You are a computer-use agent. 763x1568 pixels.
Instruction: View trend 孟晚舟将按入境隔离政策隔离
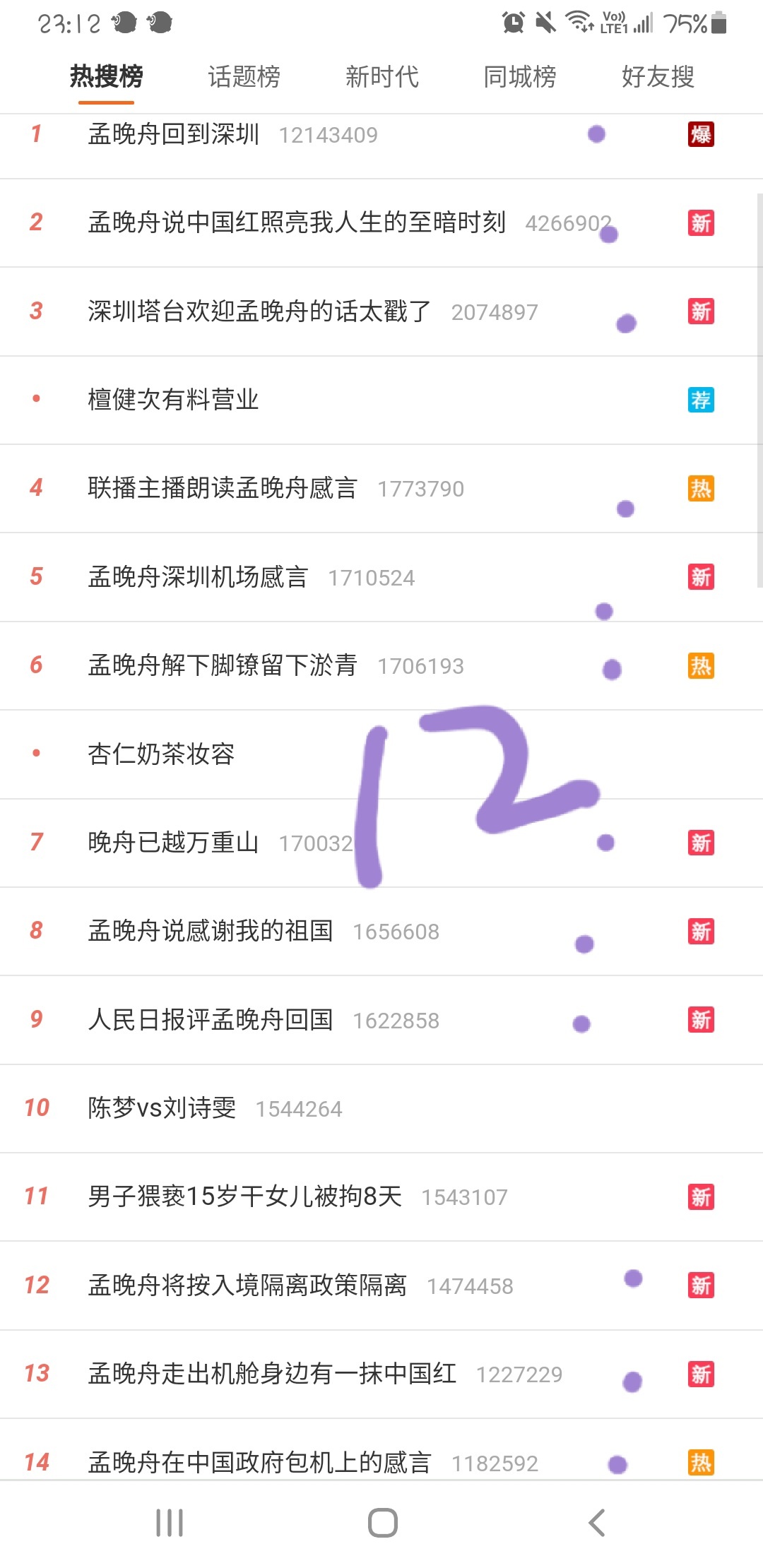(381, 1285)
